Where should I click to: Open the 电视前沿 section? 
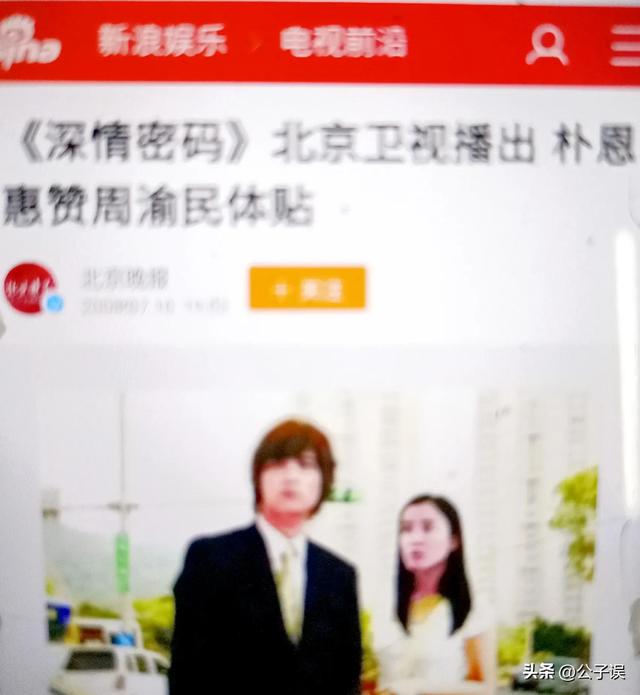pyautogui.click(x=343, y=42)
